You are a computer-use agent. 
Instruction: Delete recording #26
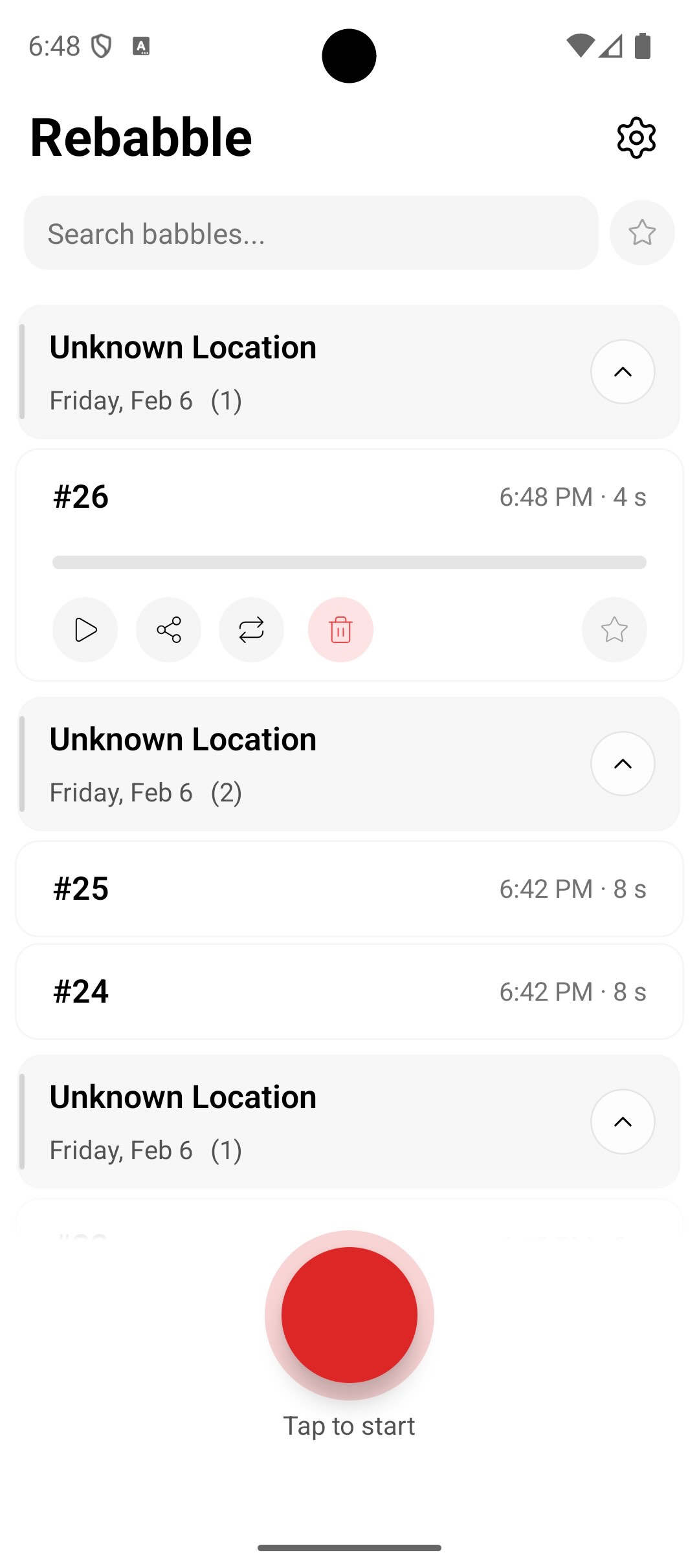(x=339, y=629)
